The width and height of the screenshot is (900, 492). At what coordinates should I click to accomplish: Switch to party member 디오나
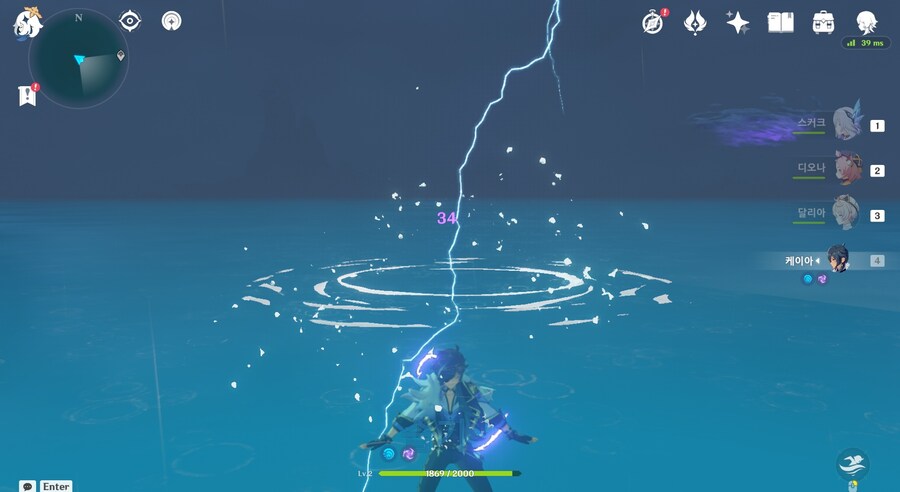845,168
